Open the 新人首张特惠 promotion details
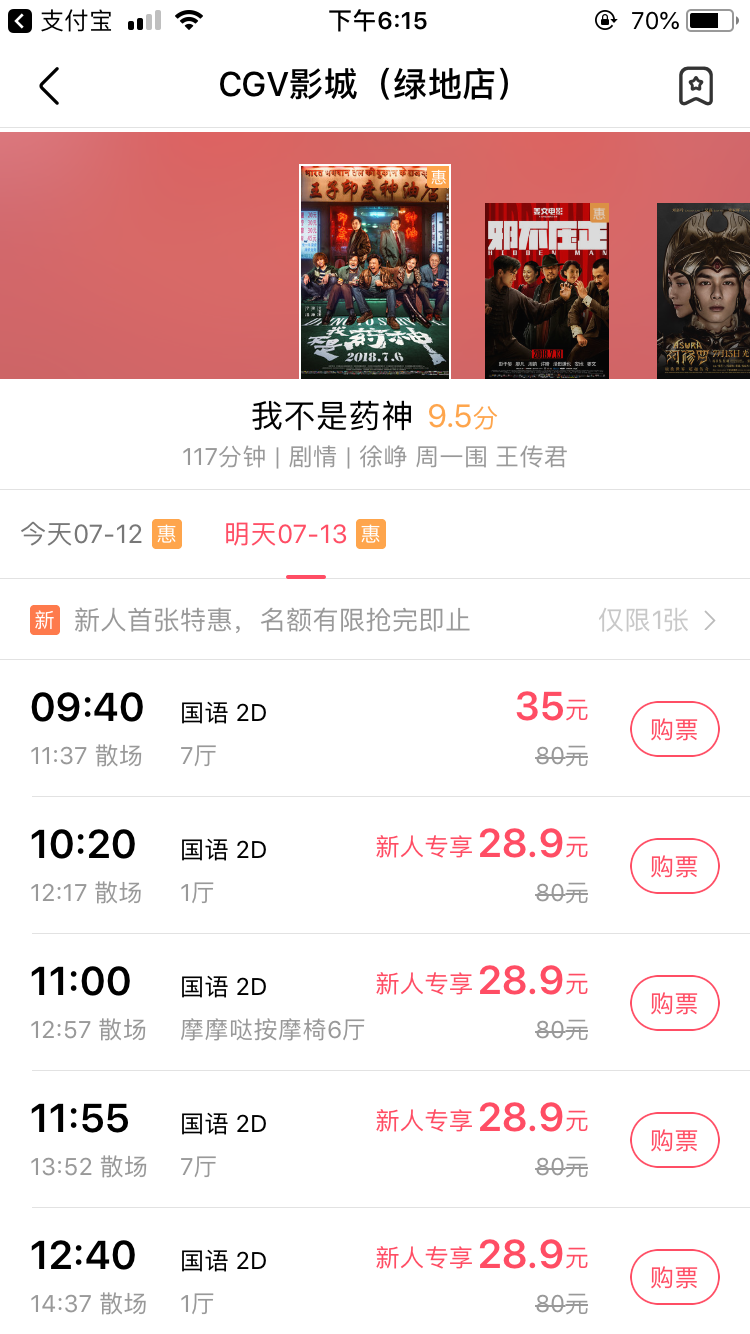 375,620
